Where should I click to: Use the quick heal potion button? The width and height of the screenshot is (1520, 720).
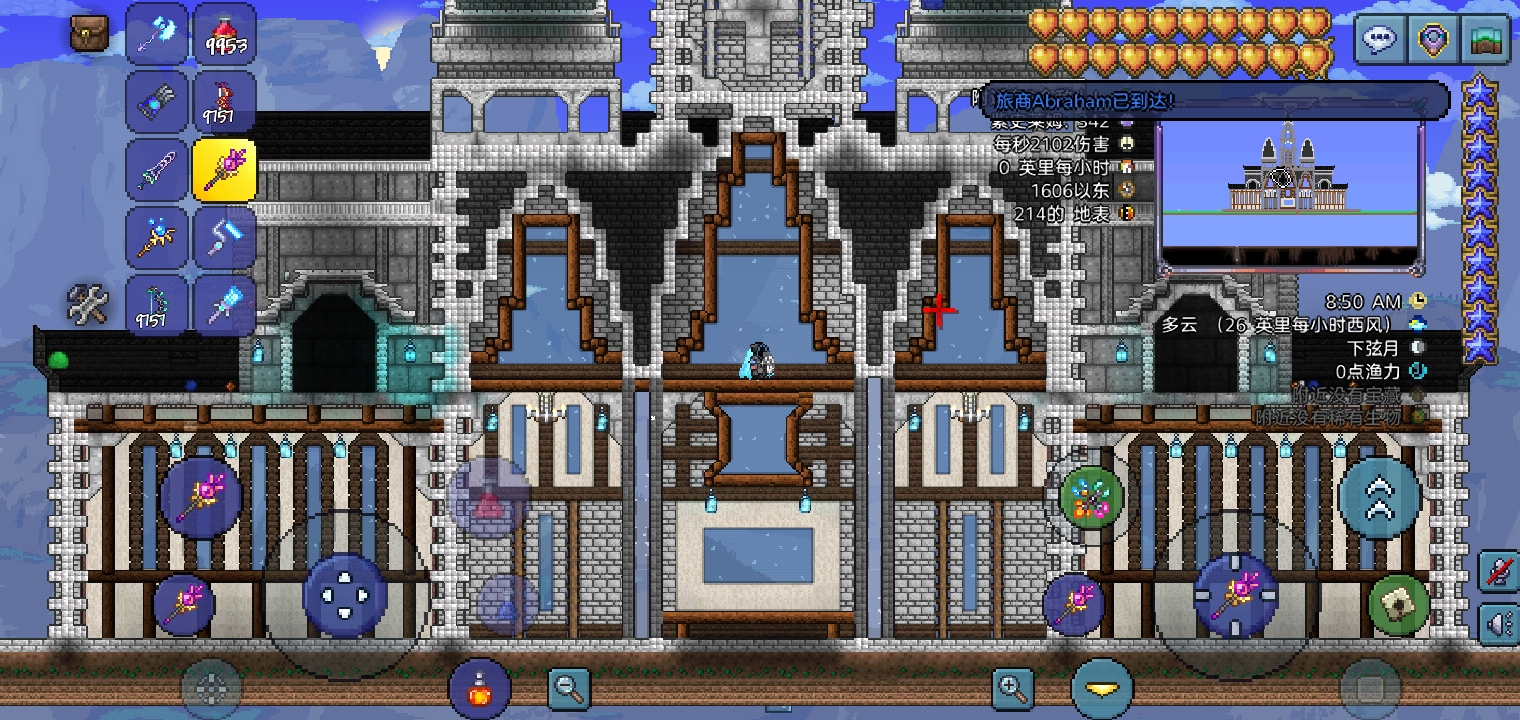click(x=480, y=688)
